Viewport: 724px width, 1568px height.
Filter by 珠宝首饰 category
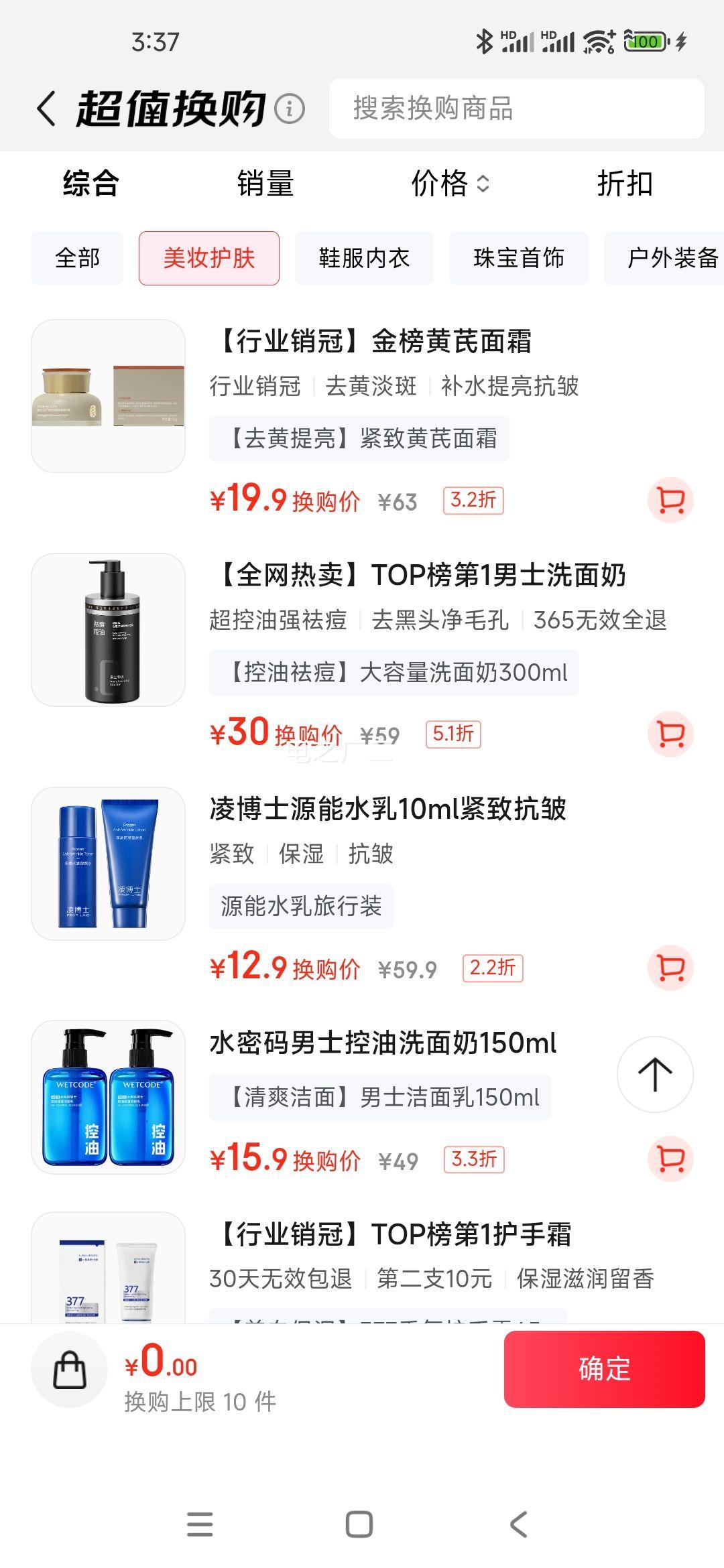point(518,258)
